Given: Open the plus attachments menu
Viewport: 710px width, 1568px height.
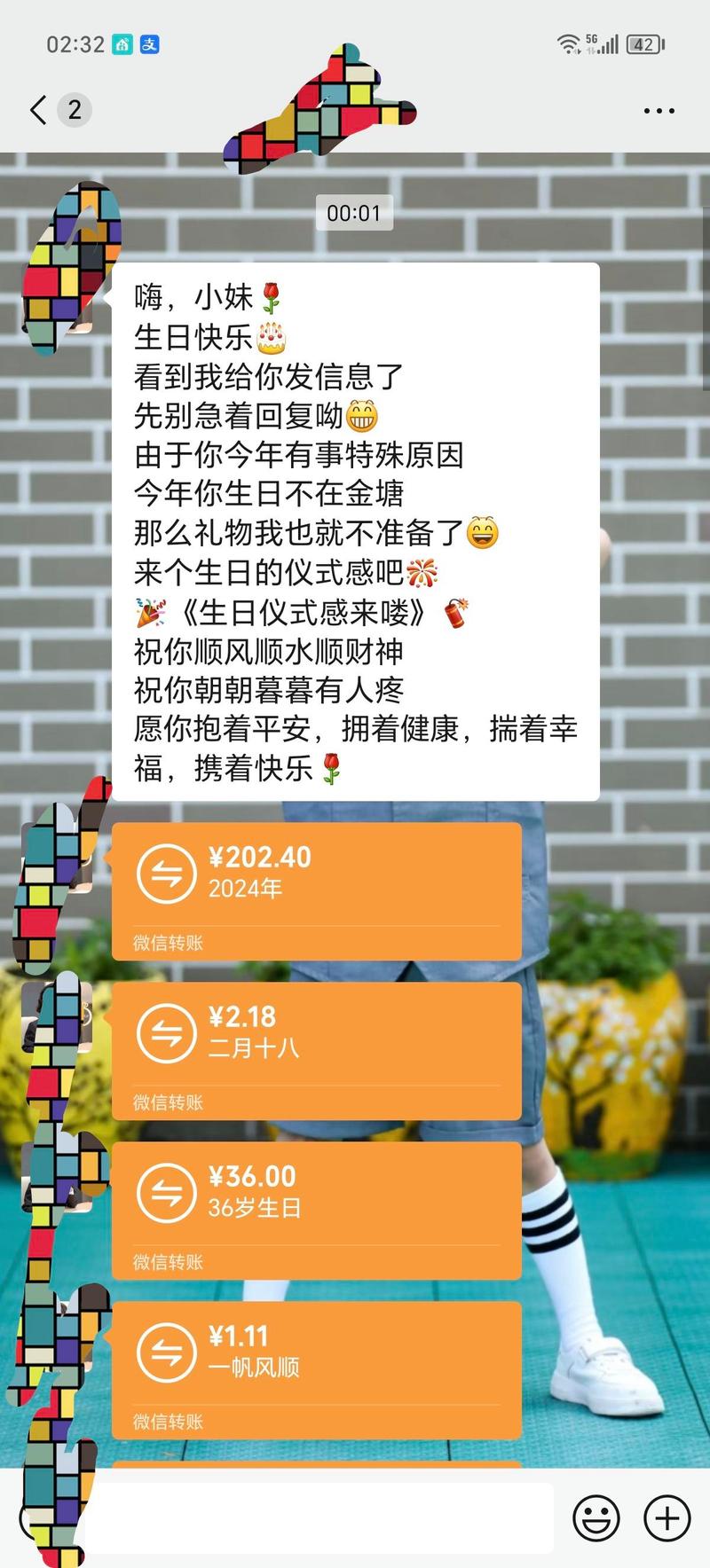Looking at the screenshot, I should pos(667,1518).
